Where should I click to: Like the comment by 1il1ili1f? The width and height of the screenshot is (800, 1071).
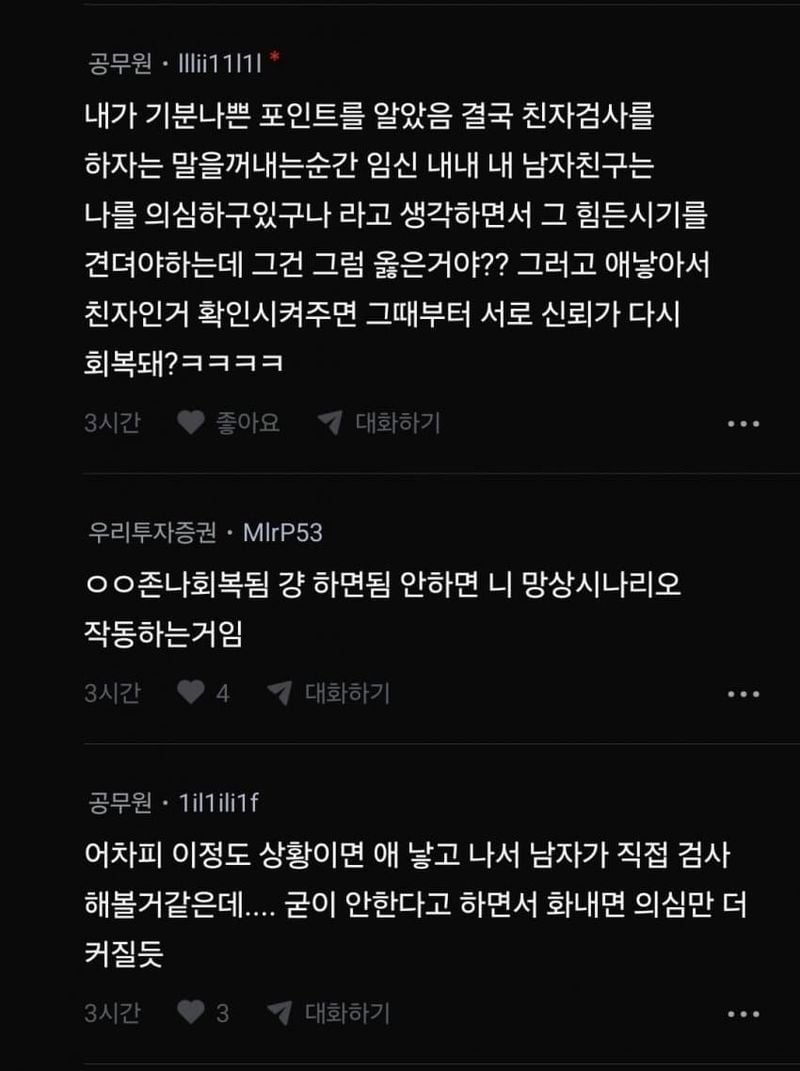click(x=203, y=1013)
